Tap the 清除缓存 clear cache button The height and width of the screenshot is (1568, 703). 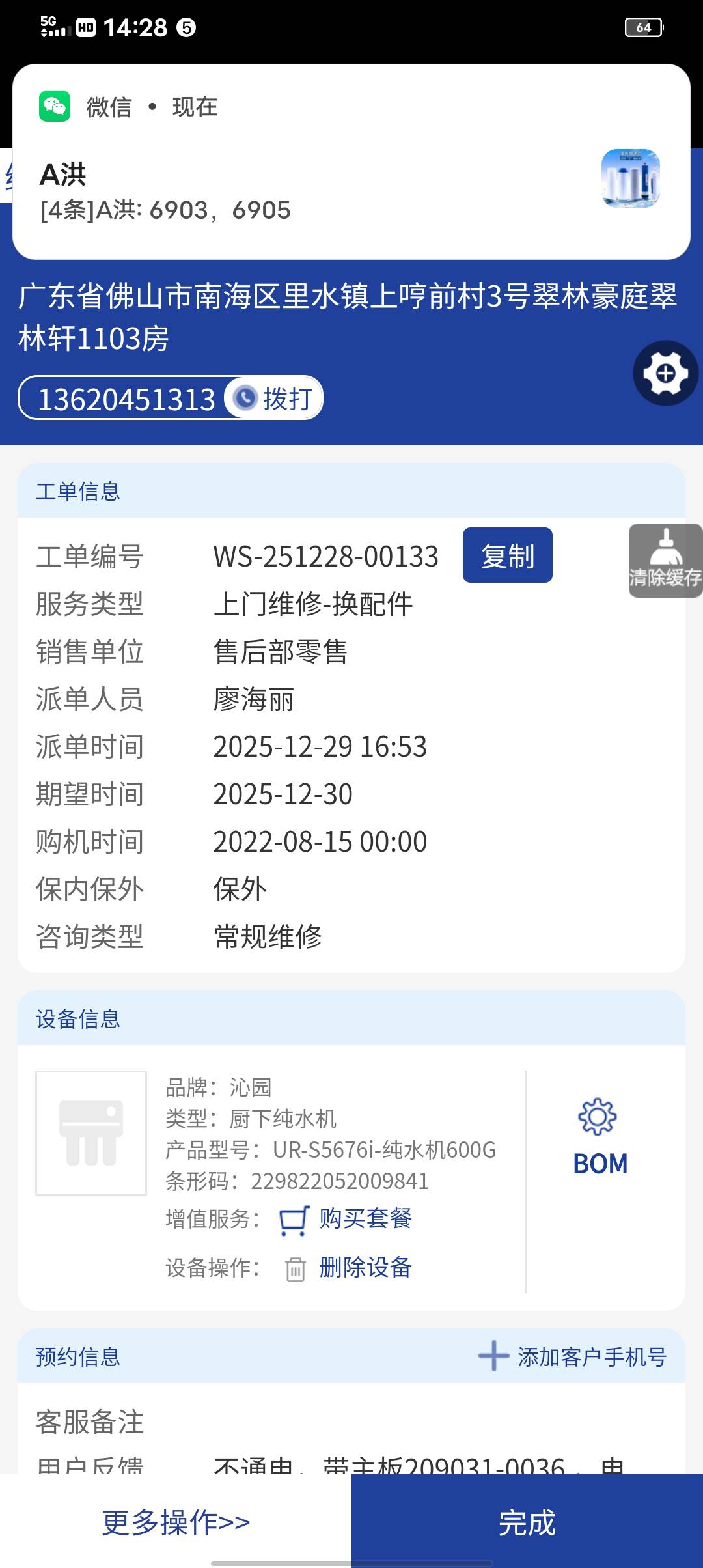pos(665,561)
